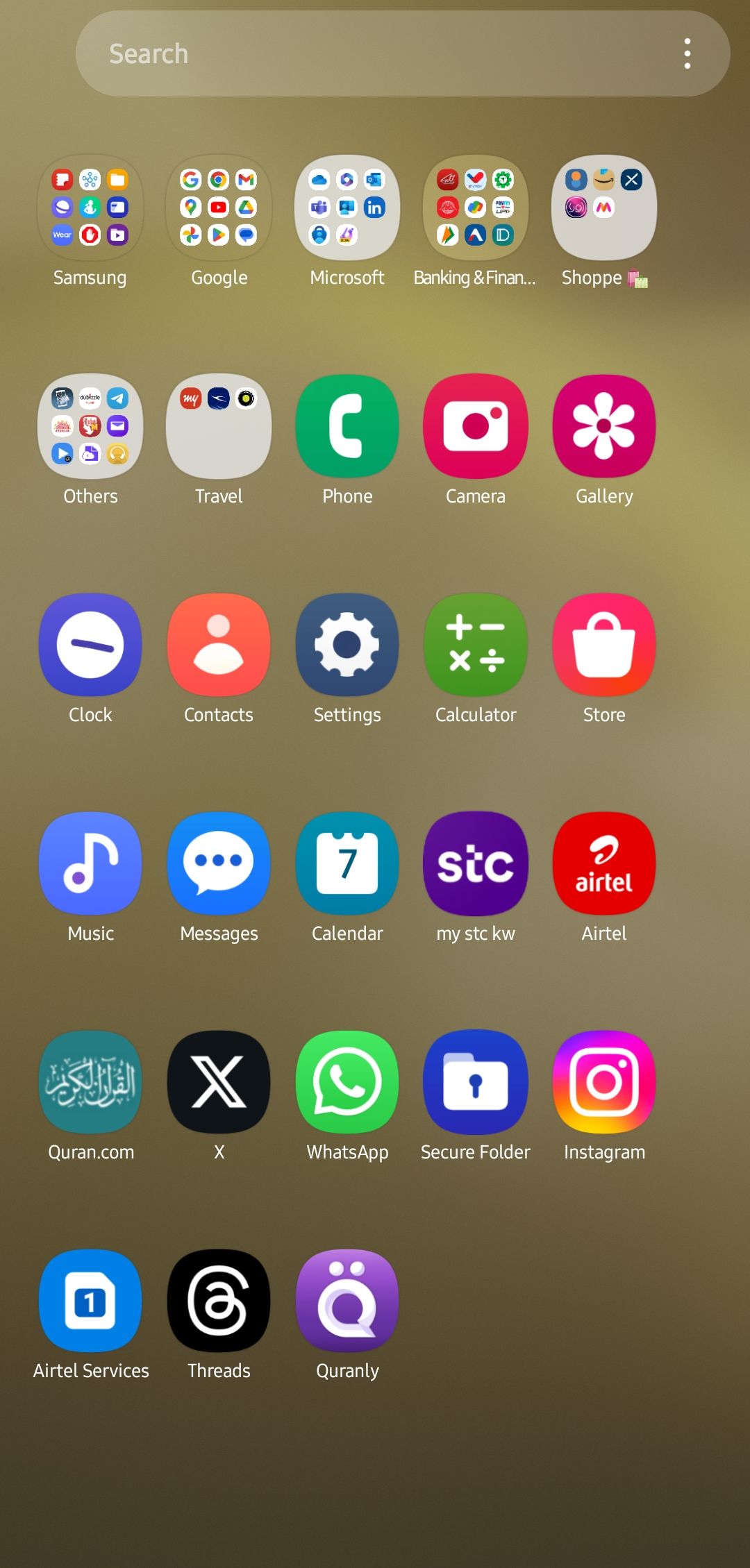Open the Gallery app
Screen dimensions: 750x1568
[604, 425]
